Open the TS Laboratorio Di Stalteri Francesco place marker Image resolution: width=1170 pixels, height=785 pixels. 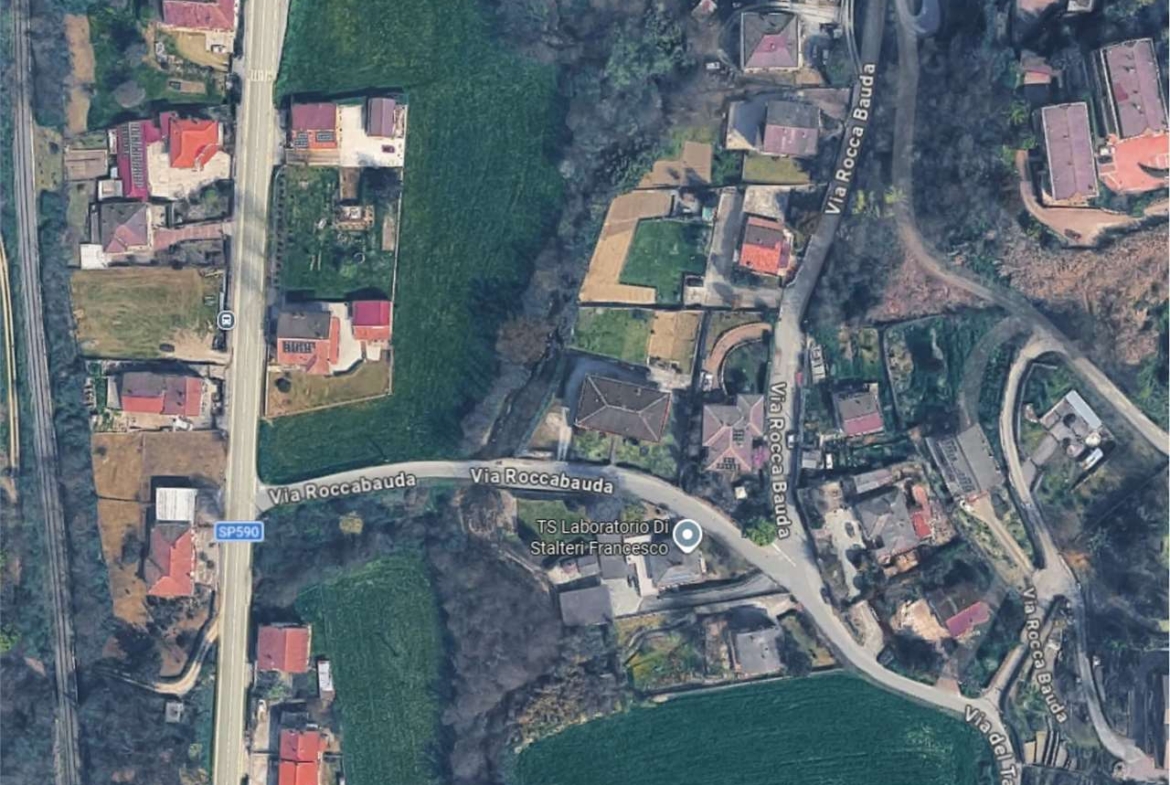click(686, 536)
